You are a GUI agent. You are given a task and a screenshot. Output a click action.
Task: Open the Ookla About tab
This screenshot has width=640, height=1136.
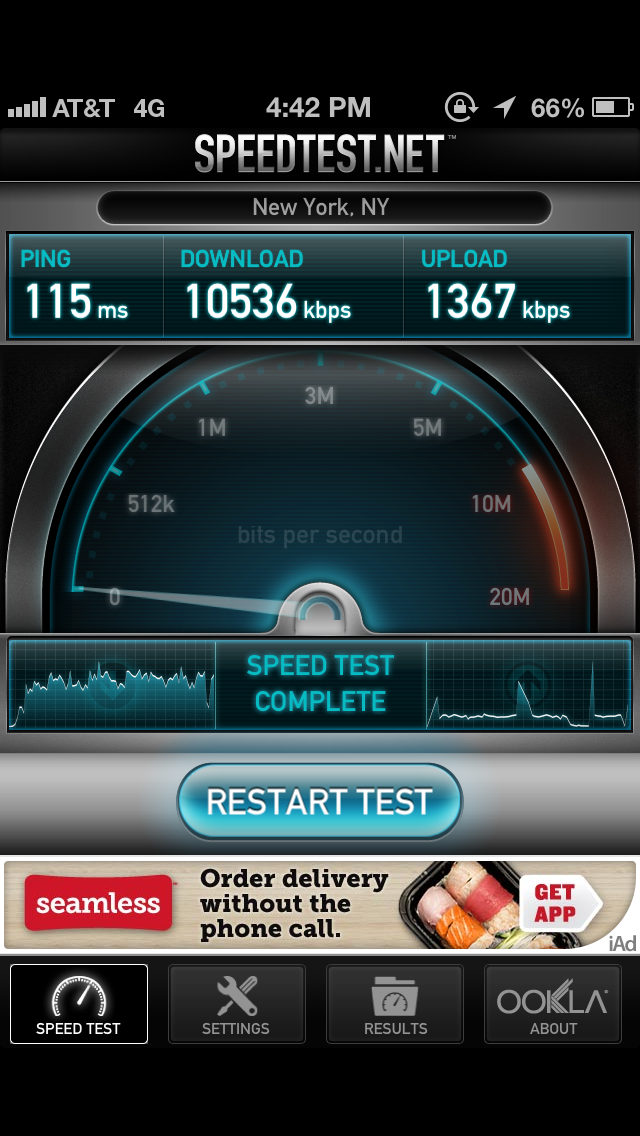point(552,1003)
